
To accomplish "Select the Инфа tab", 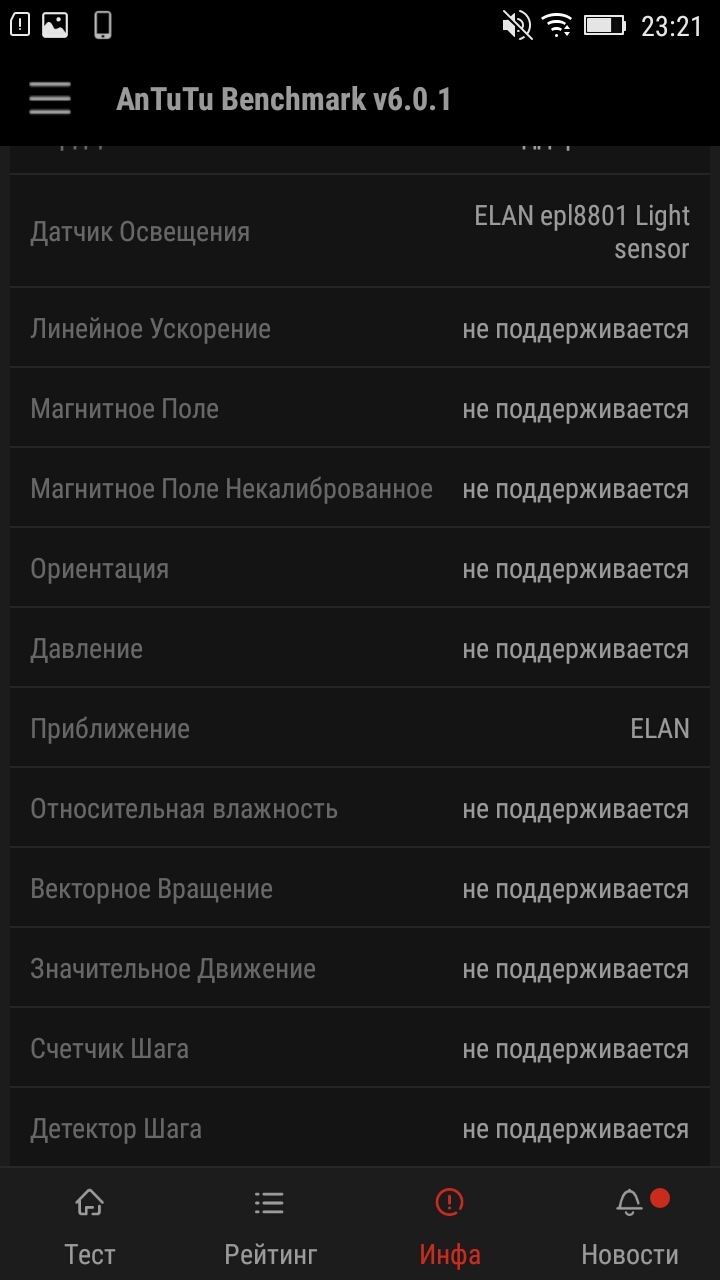I will pos(450,1226).
